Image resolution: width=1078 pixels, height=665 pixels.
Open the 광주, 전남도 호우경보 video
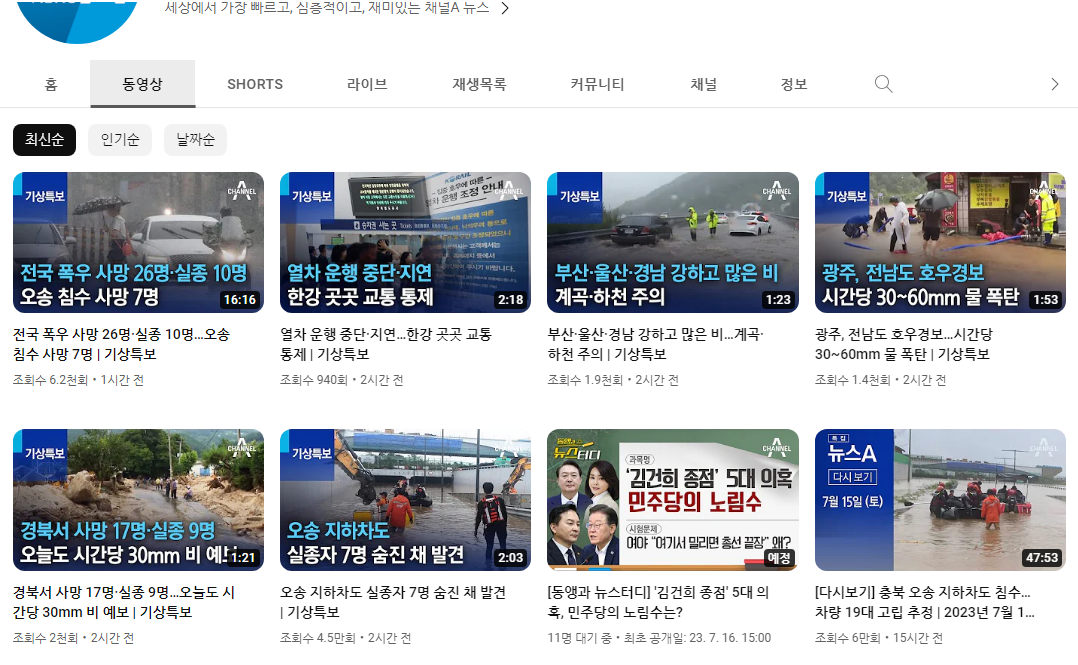pyautogui.click(x=940, y=242)
